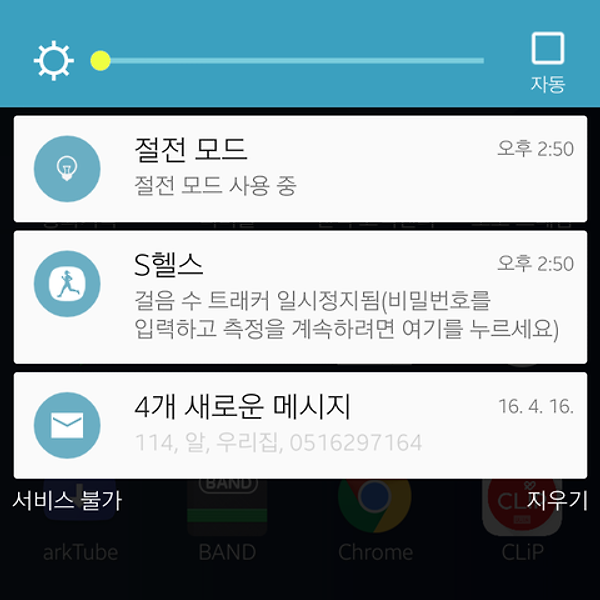Set the brightness slider to its midpoint
Image resolution: width=600 pixels, height=600 pixels.
(x=290, y=61)
